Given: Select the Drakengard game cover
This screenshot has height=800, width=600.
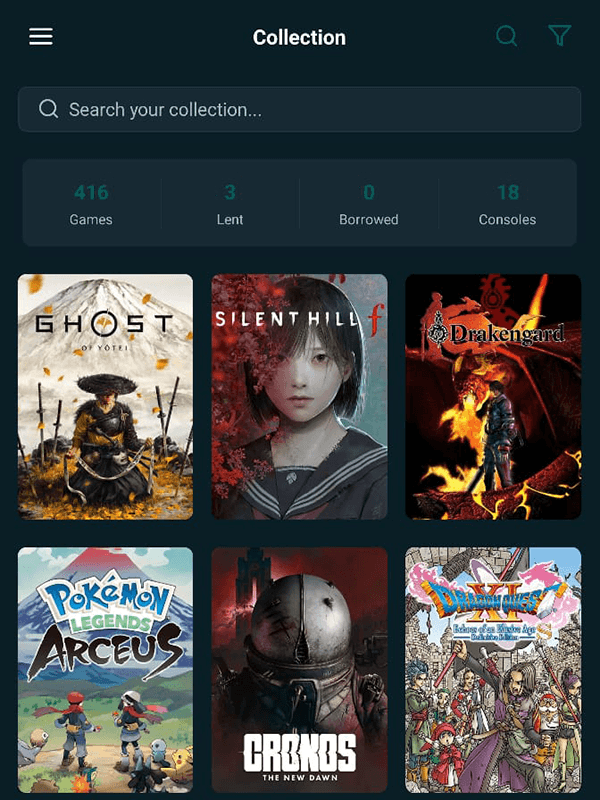Looking at the screenshot, I should [x=493, y=396].
